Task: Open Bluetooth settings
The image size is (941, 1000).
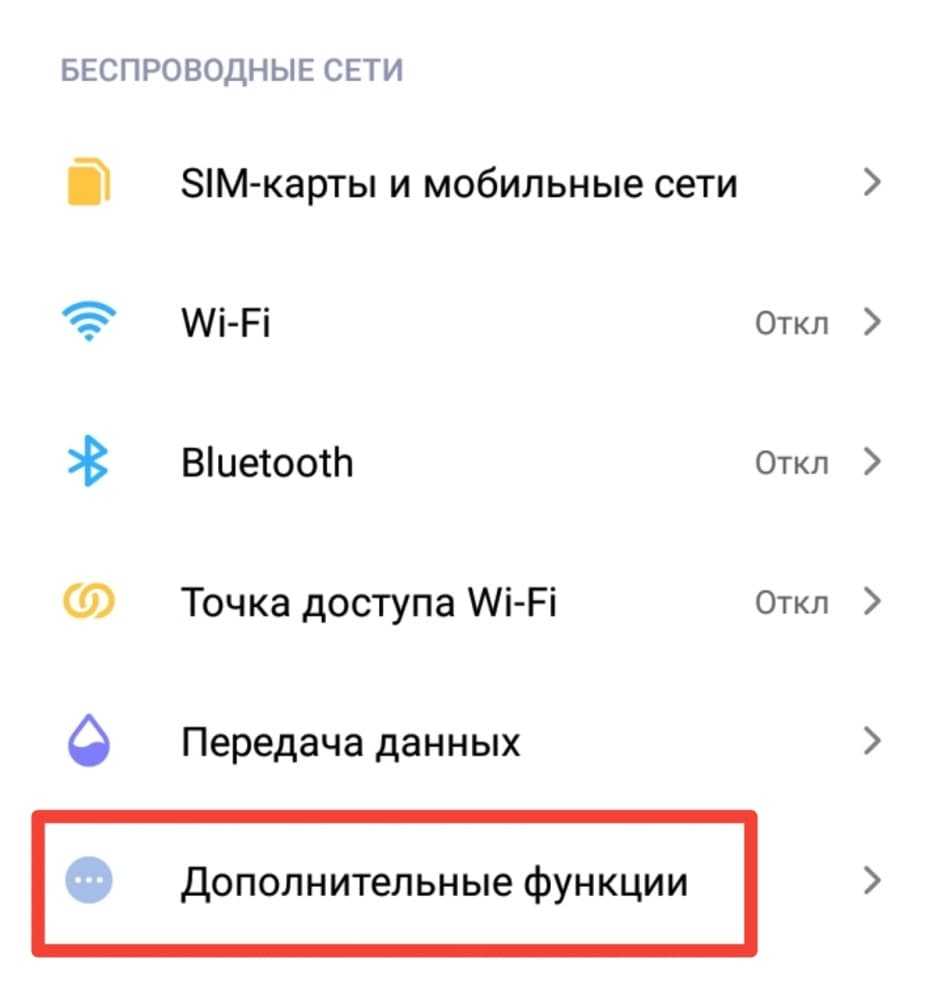Action: [458, 463]
